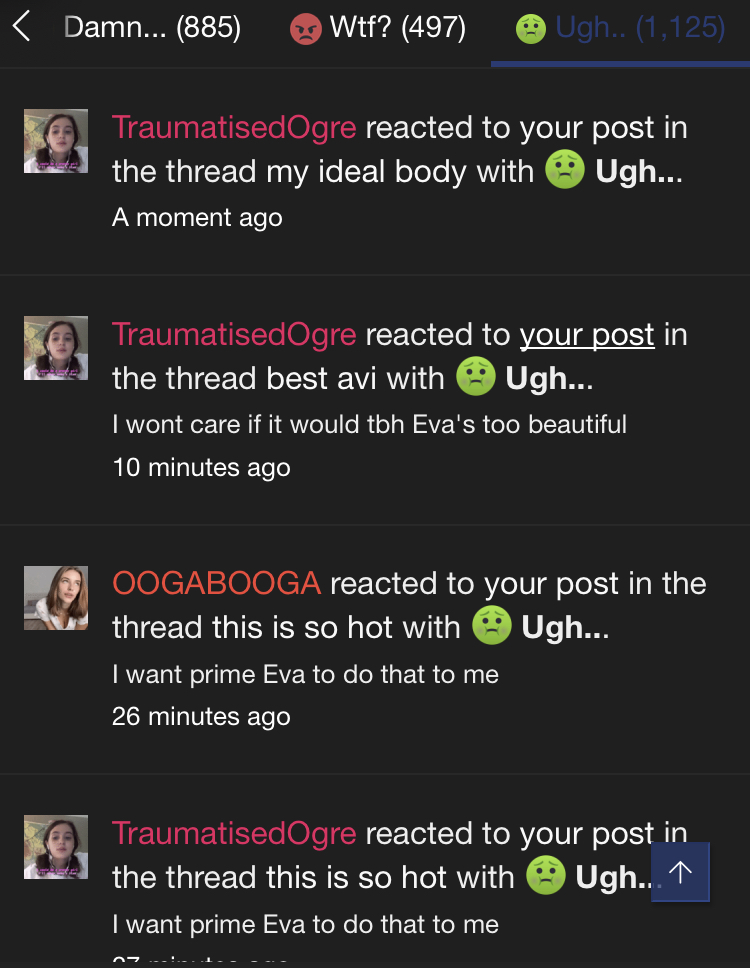Tap the scroll-to-top arrow button
750x968 pixels.
pyautogui.click(x=680, y=872)
